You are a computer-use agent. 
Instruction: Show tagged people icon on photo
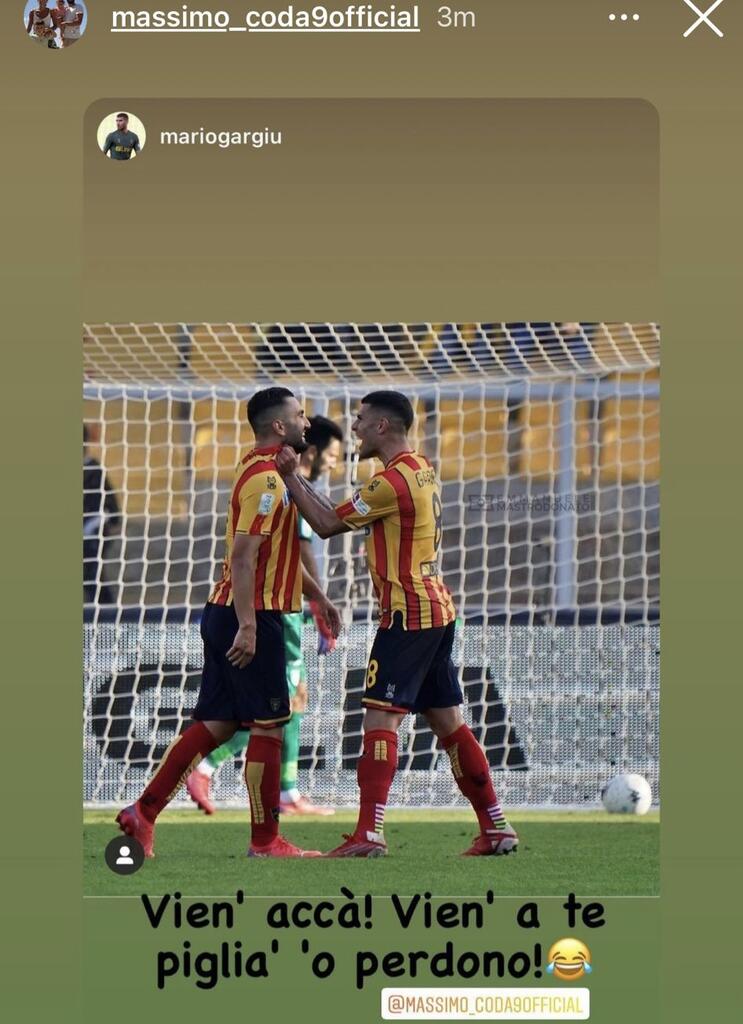pos(125,856)
